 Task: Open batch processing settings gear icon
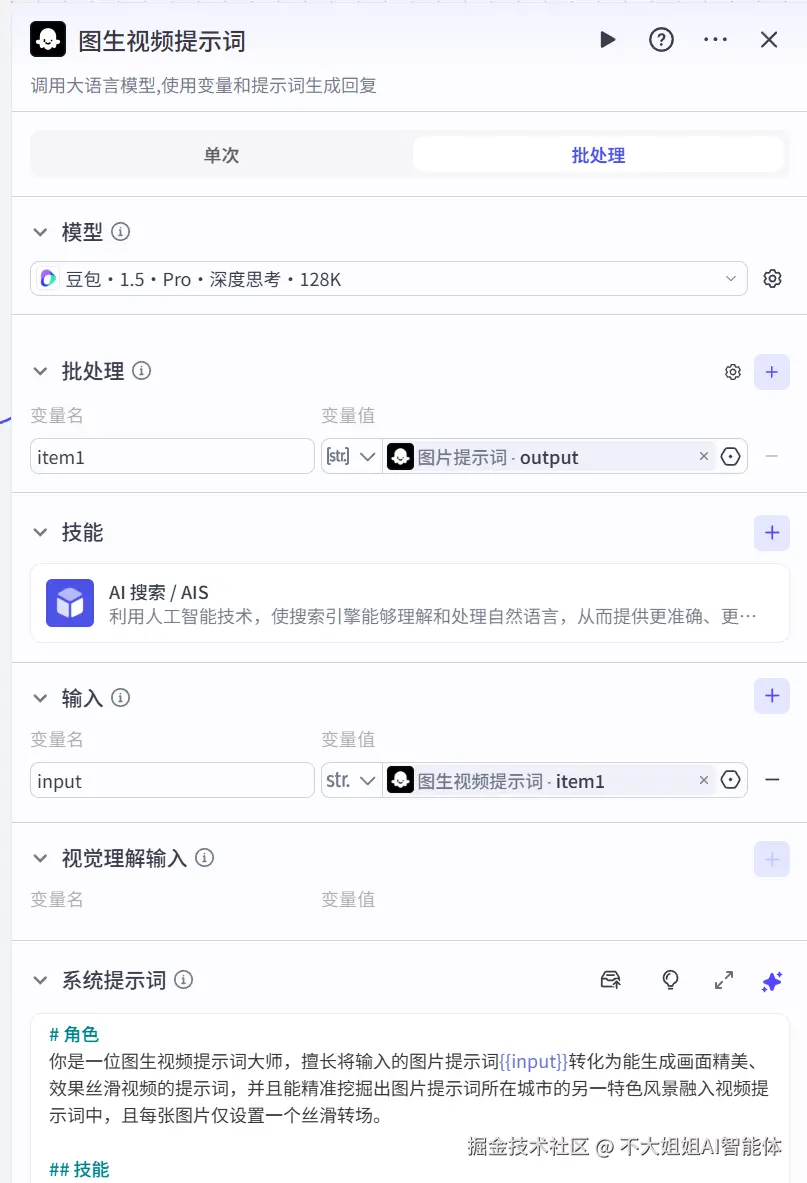pos(732,371)
